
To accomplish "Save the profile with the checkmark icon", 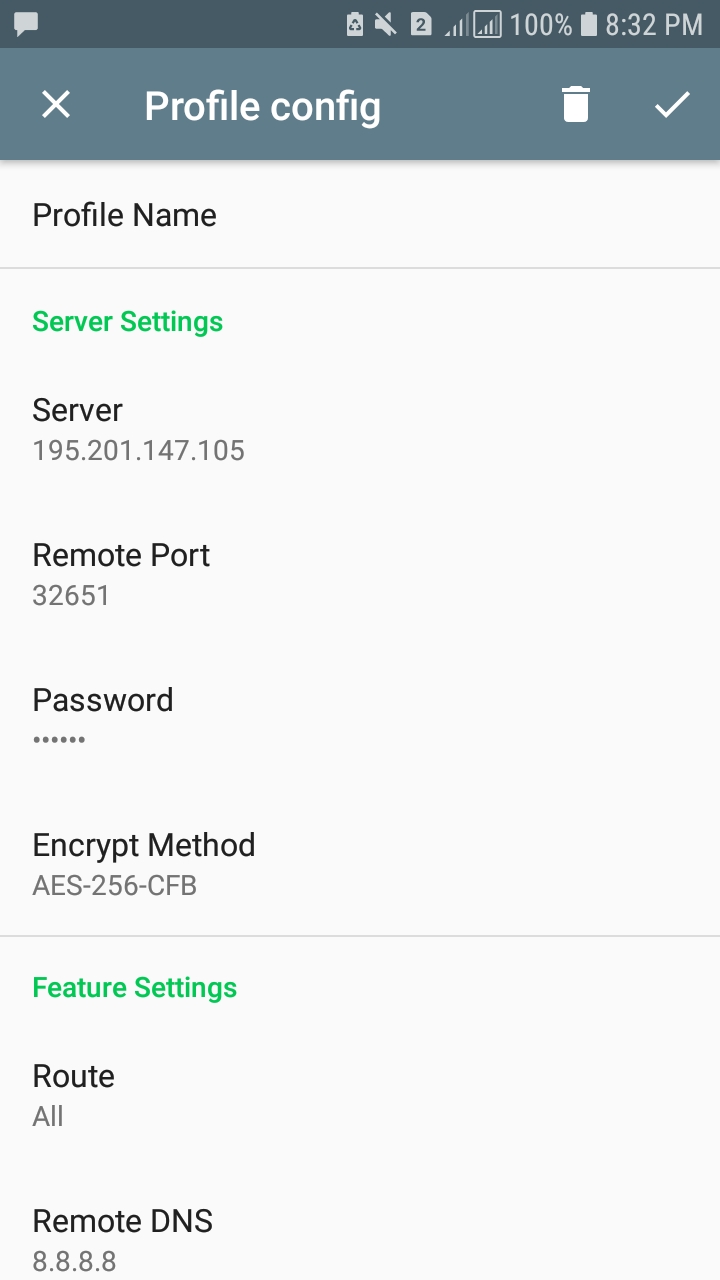I will [673, 104].
